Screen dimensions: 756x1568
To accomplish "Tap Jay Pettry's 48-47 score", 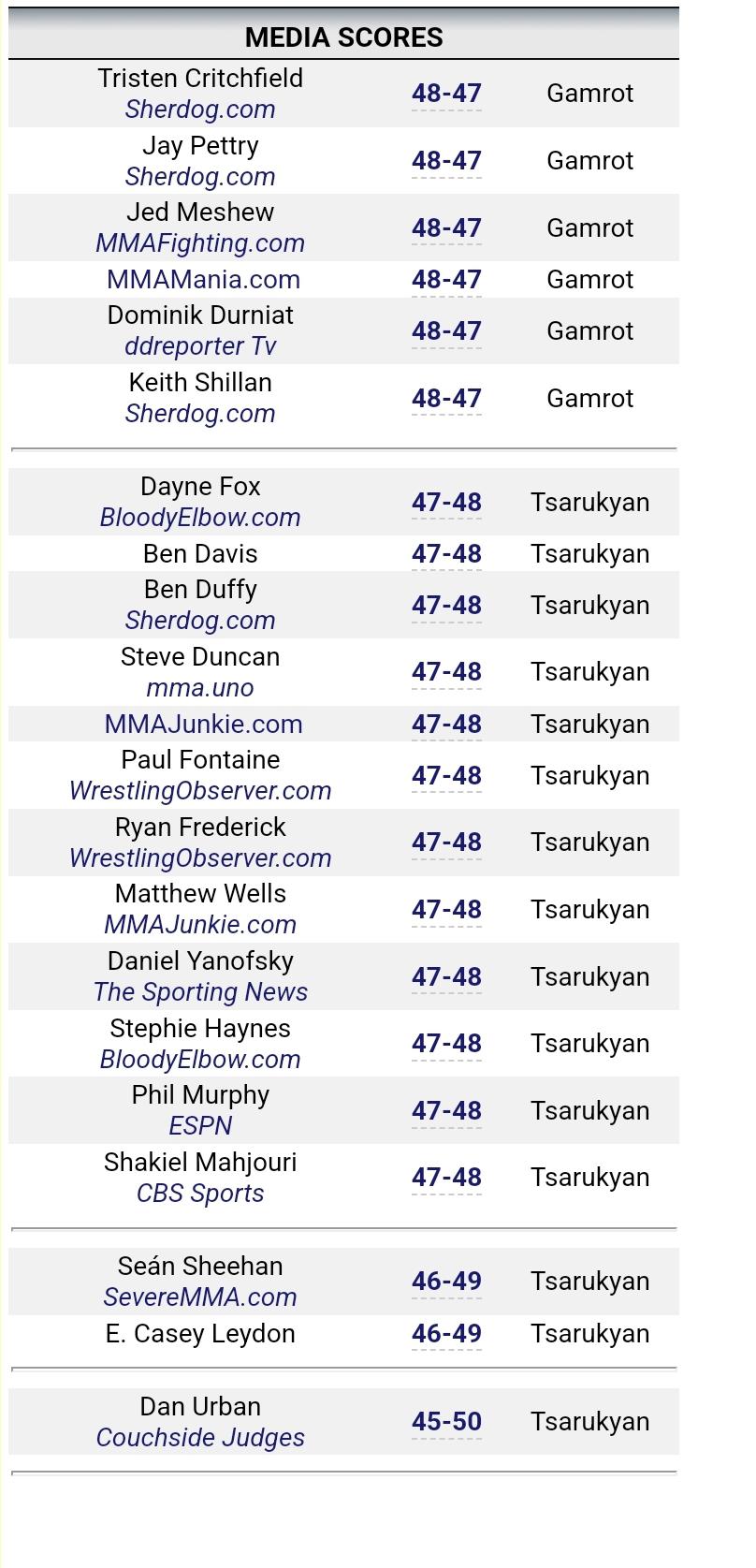I will (446, 161).
